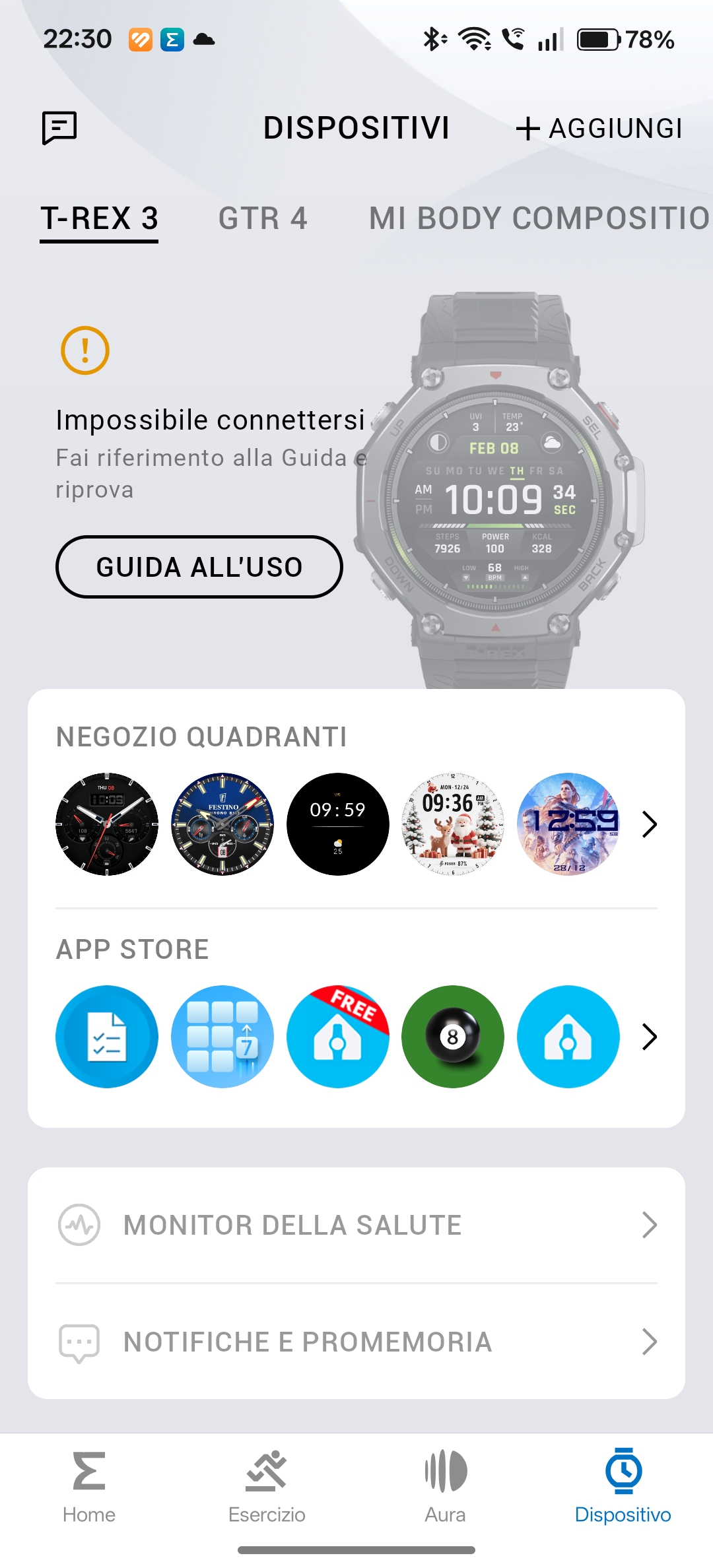This screenshot has width=713, height=1568.
Task: Open Notifiche e Promemoria
Action: tap(356, 1342)
